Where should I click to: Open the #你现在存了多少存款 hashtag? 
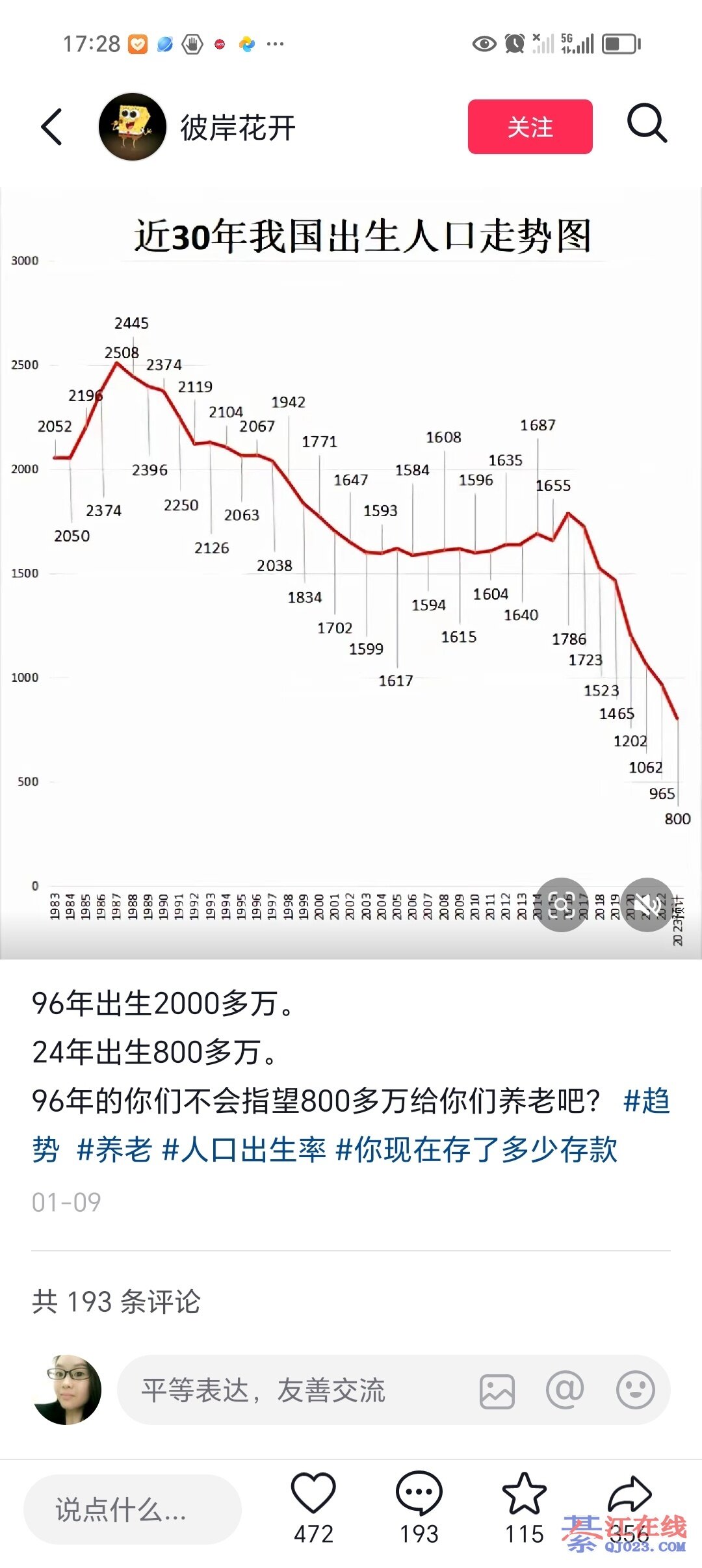pos(476,1150)
